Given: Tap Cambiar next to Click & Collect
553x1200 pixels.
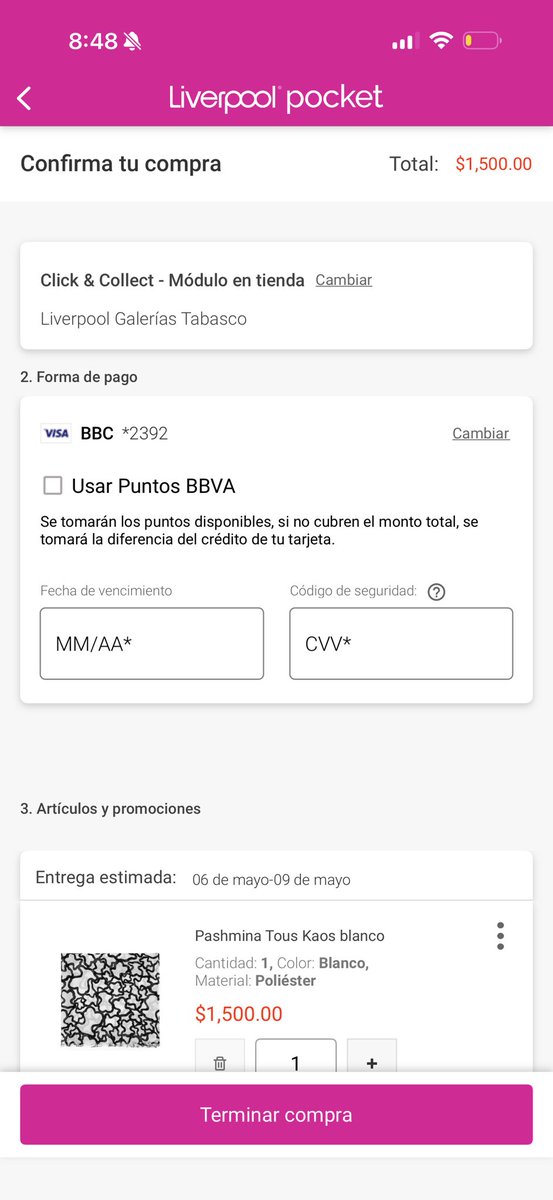Looking at the screenshot, I should pyautogui.click(x=344, y=280).
